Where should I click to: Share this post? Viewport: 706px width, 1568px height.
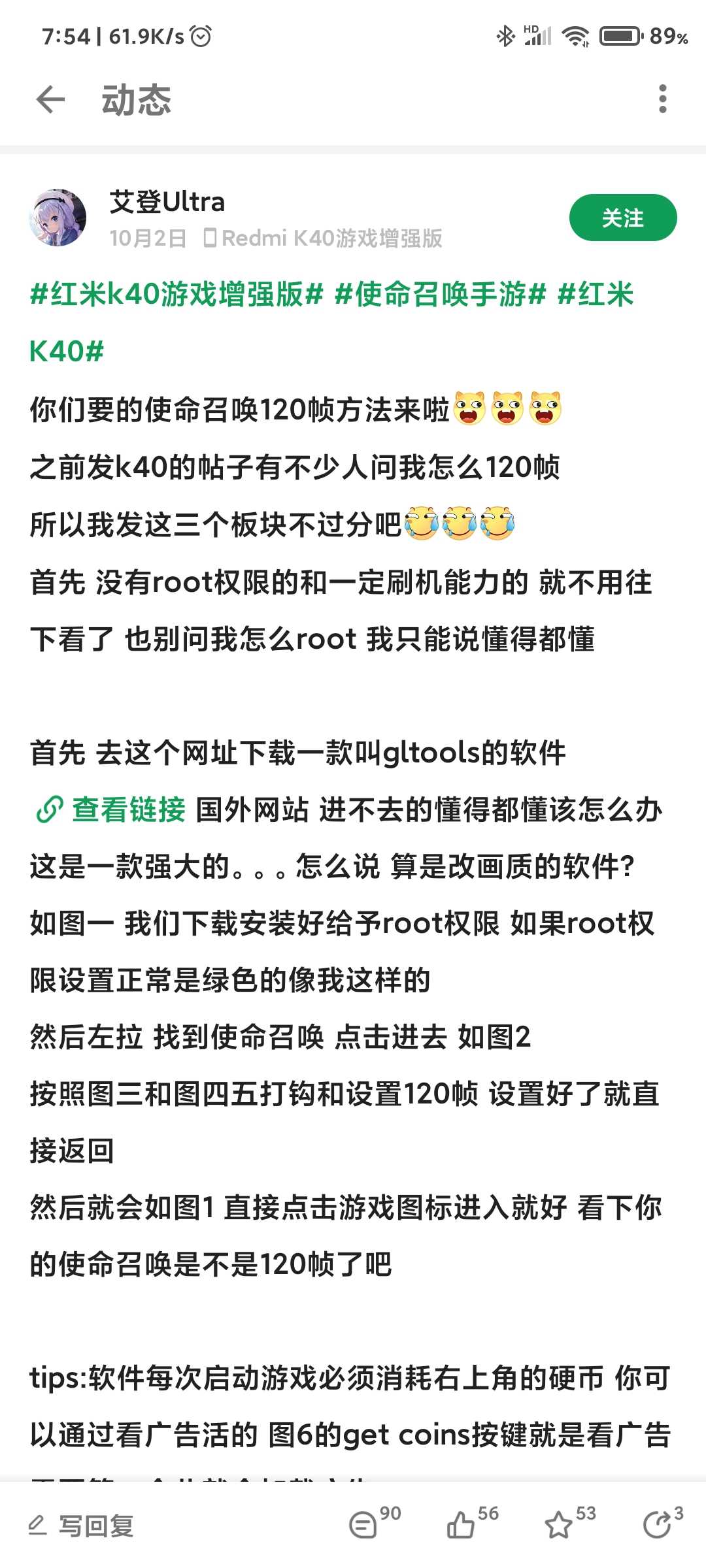pyautogui.click(x=662, y=1522)
